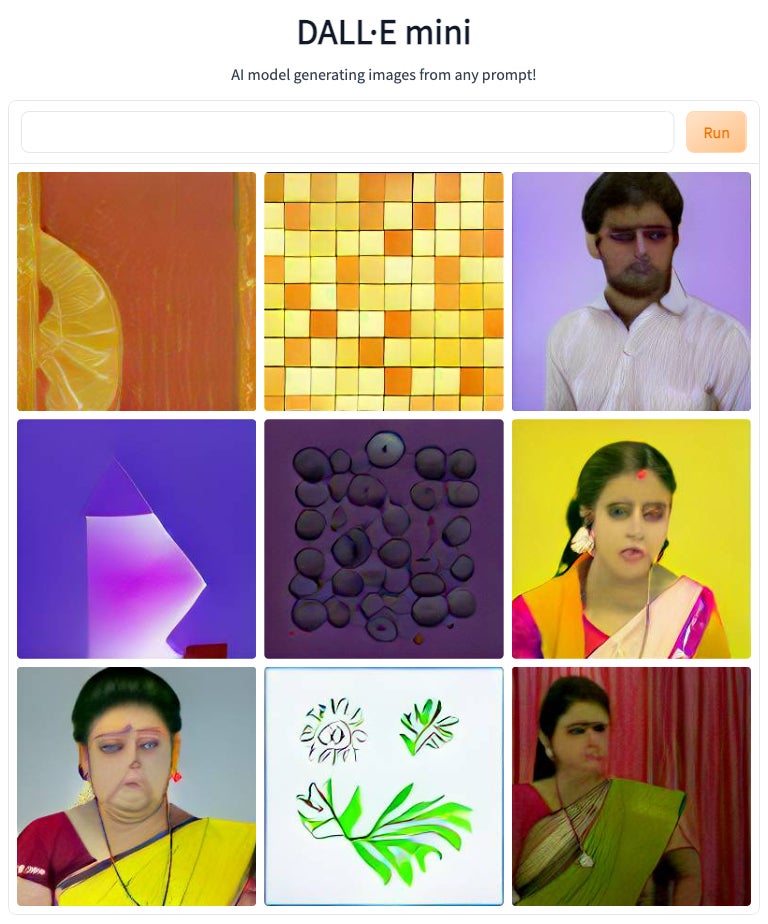Tap the Run button
Screen dimensions: 768x924
click(716, 132)
